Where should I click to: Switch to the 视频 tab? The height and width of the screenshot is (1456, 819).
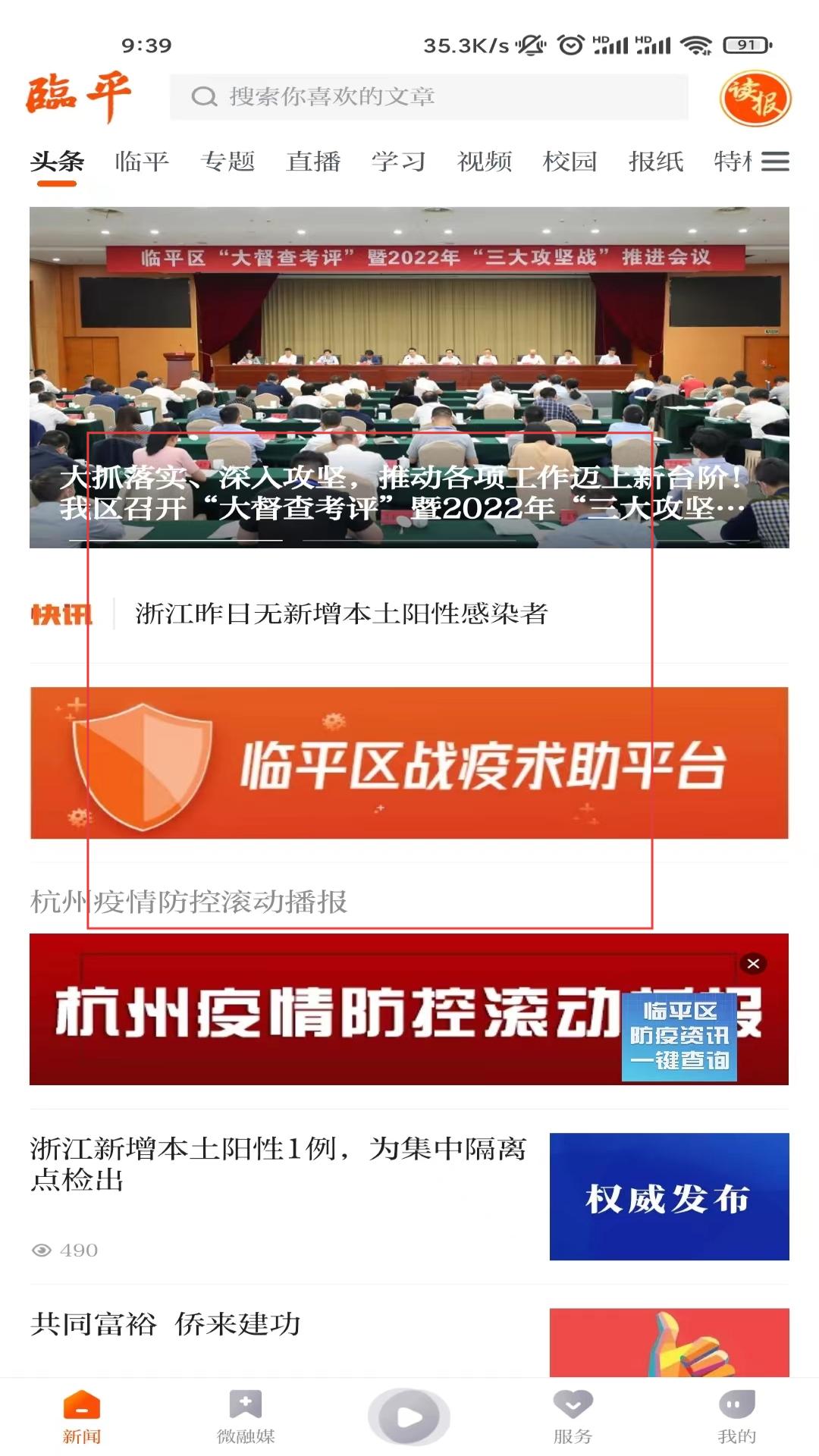click(x=485, y=162)
